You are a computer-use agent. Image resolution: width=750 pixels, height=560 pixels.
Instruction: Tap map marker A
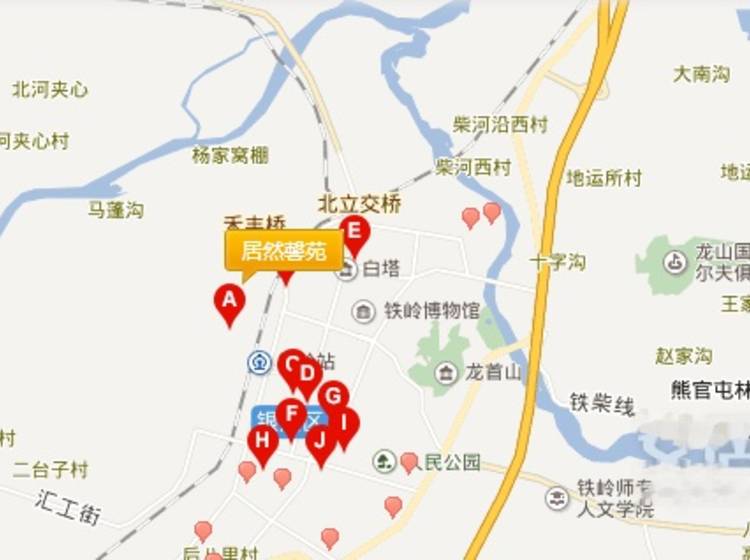[230, 301]
